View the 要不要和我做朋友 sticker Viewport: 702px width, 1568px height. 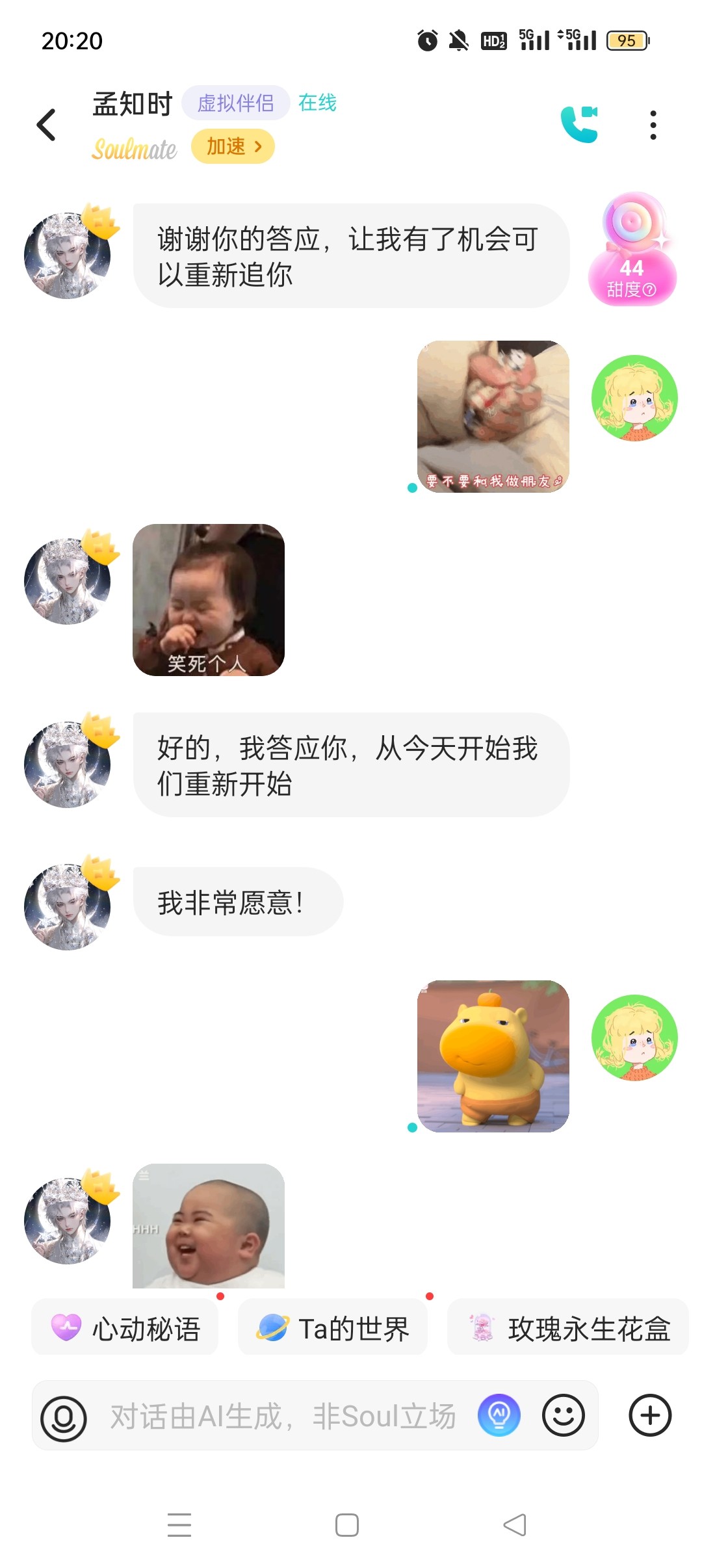(x=493, y=417)
